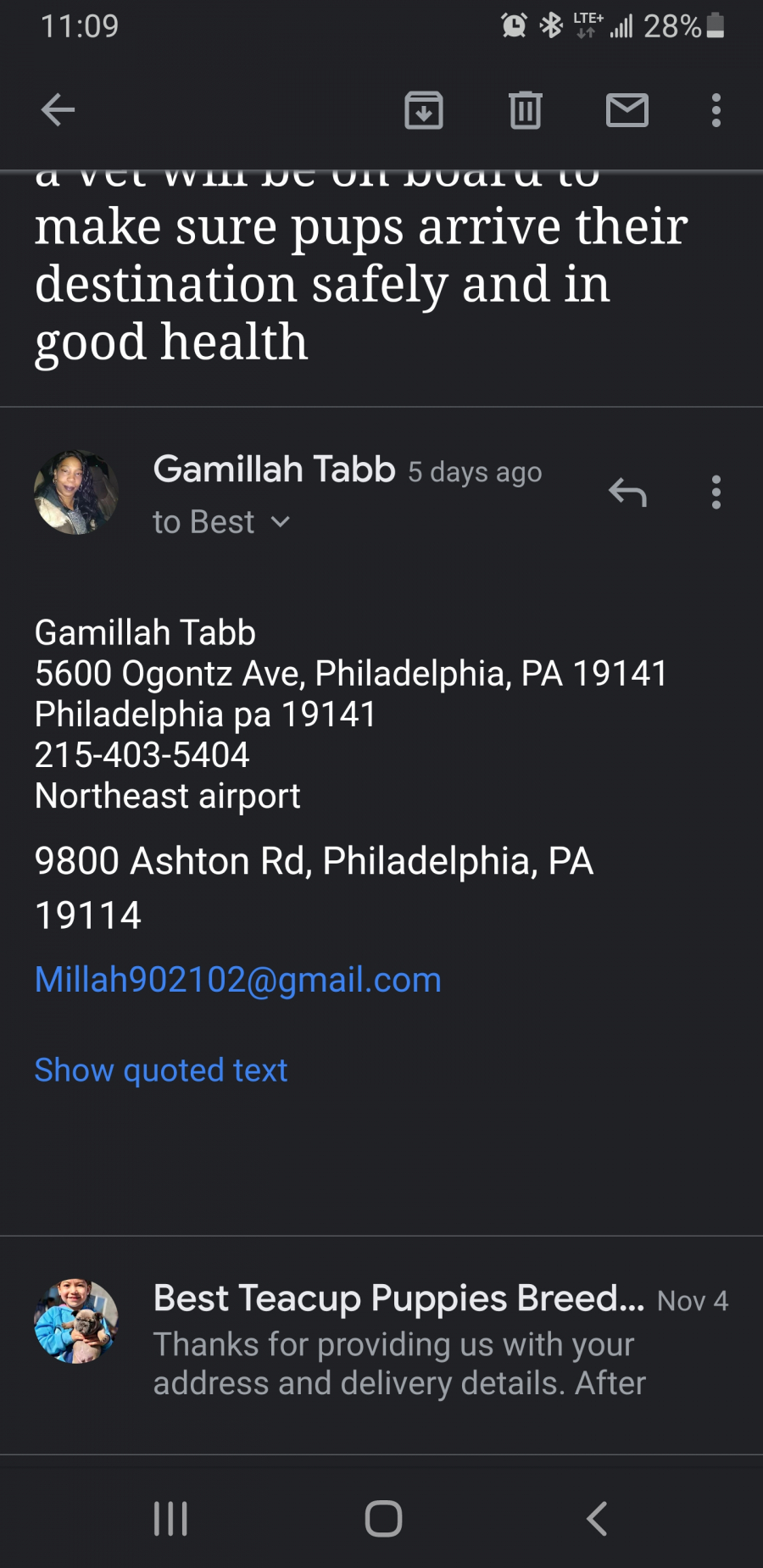
Task: Open more options for Gamillah Tabb's message
Action: tap(716, 492)
